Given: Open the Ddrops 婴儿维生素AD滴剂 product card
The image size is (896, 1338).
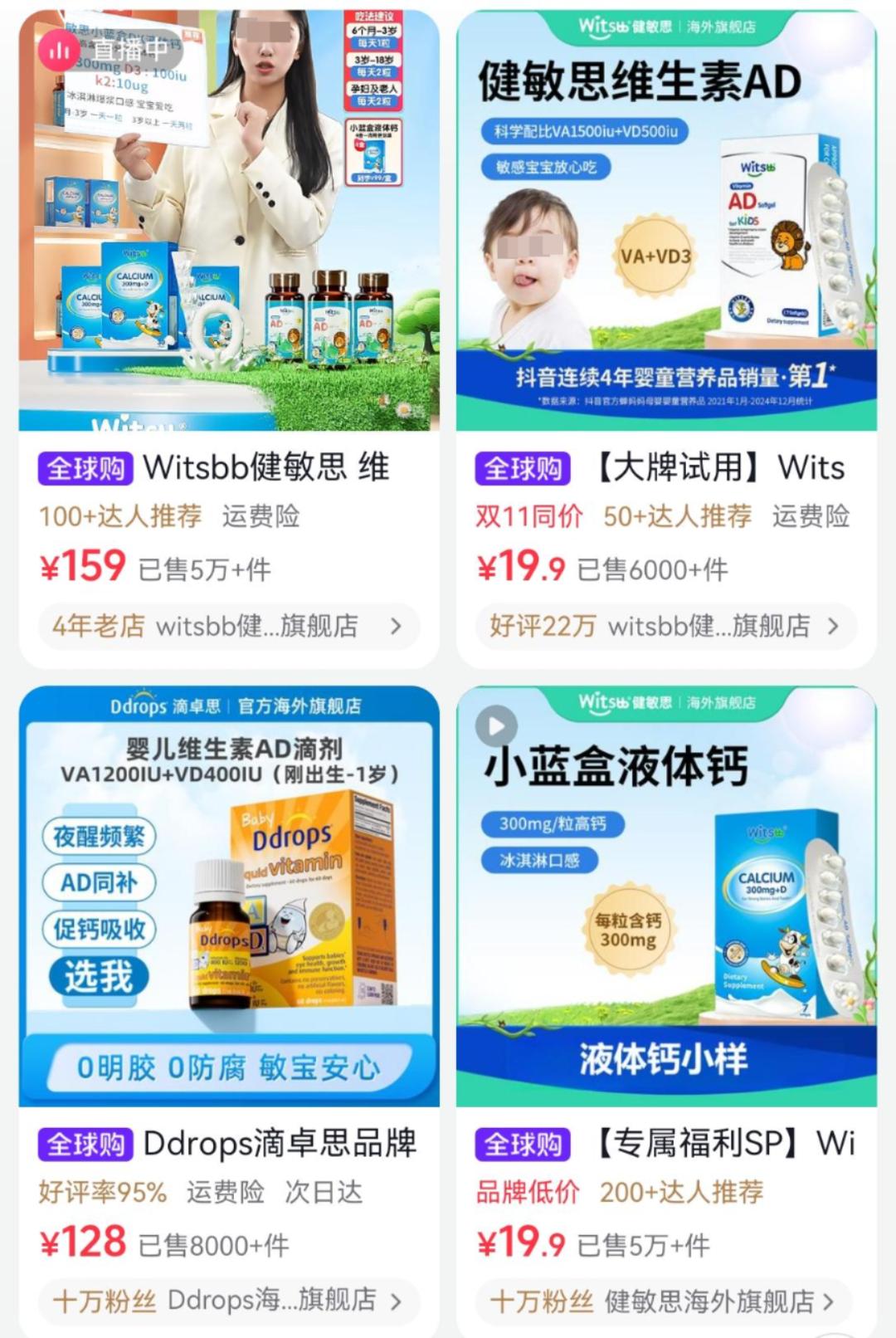Looking at the screenshot, I should click(x=229, y=896).
